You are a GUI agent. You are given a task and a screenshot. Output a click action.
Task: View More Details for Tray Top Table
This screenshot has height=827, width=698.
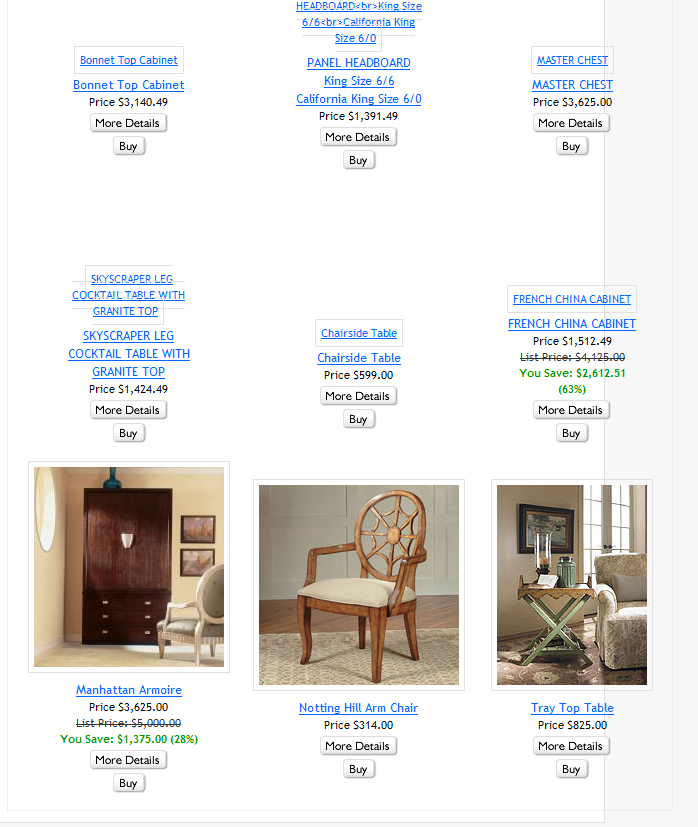click(571, 746)
